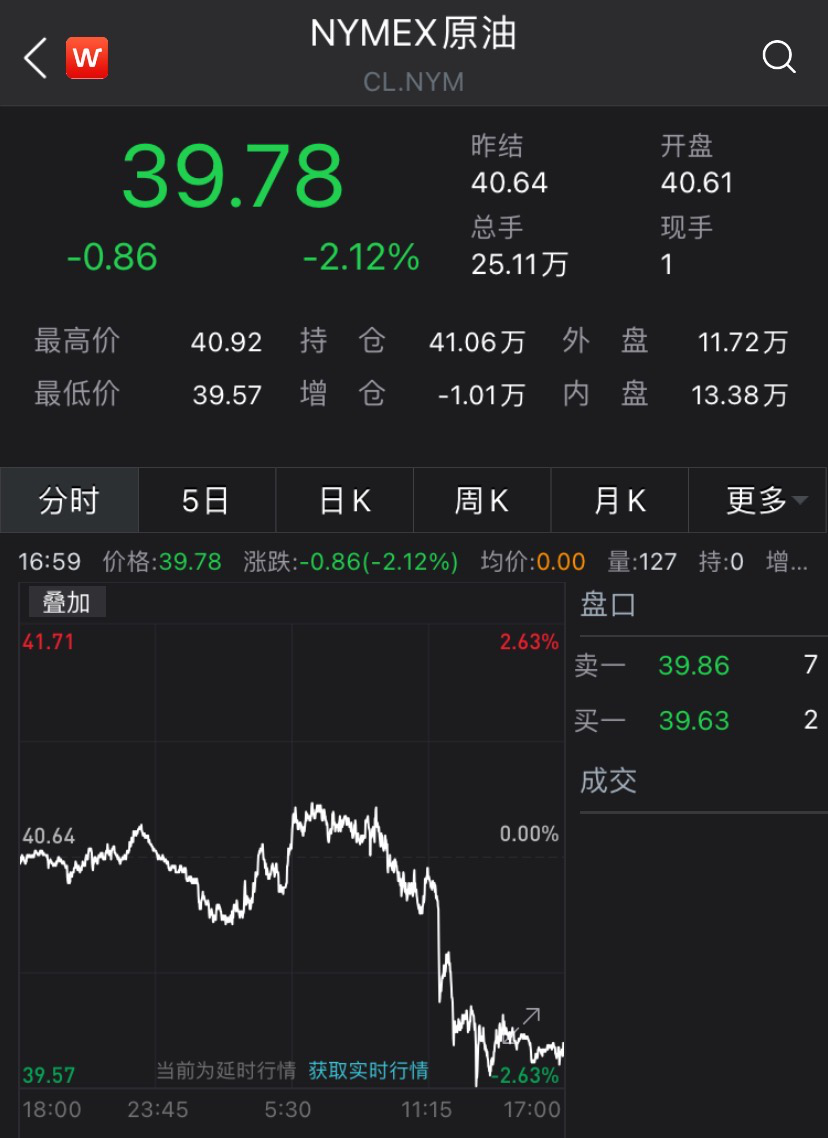Select the 日K chart tab
Screen dimensions: 828x1138
point(344,500)
